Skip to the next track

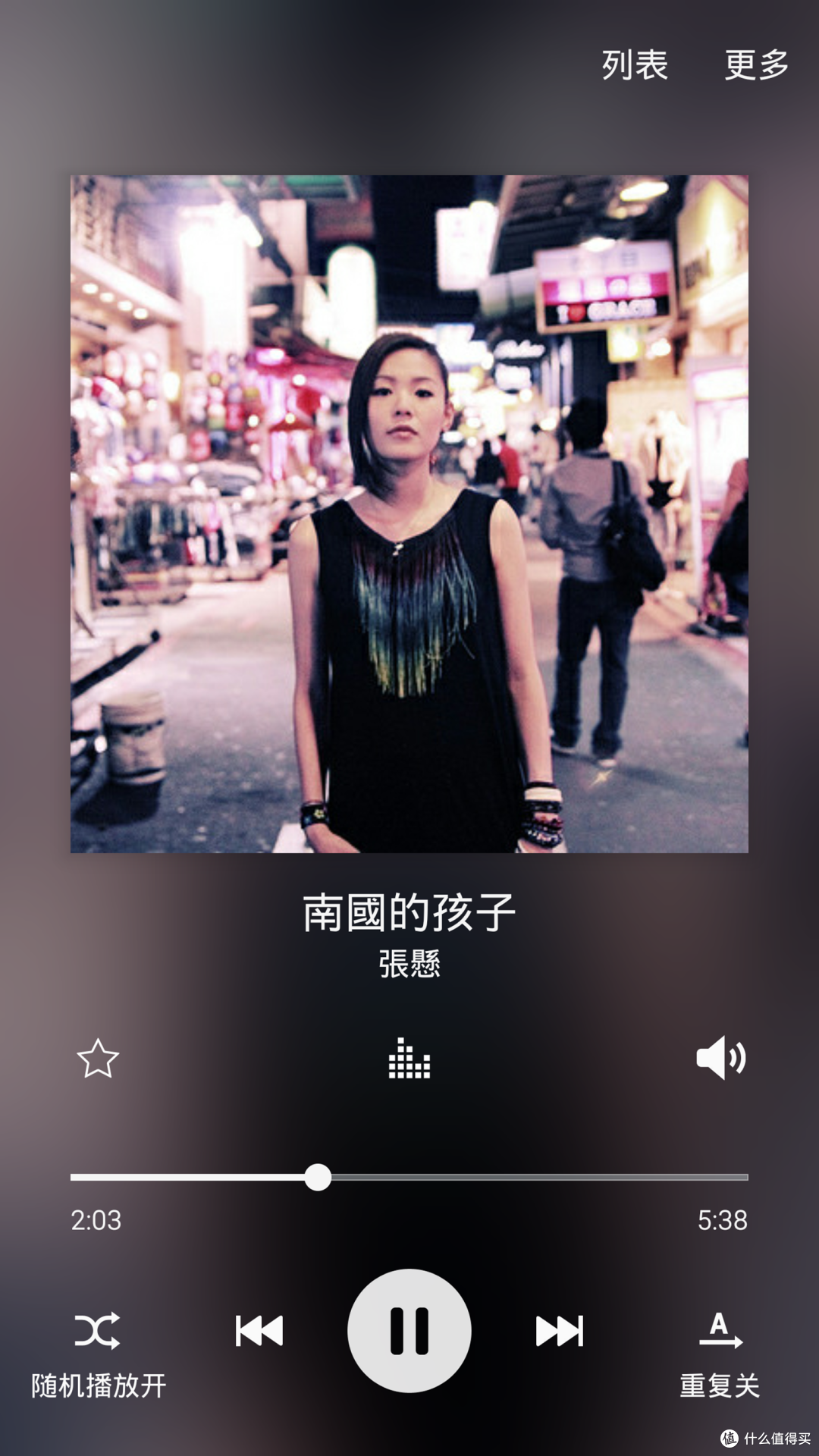point(560,1331)
